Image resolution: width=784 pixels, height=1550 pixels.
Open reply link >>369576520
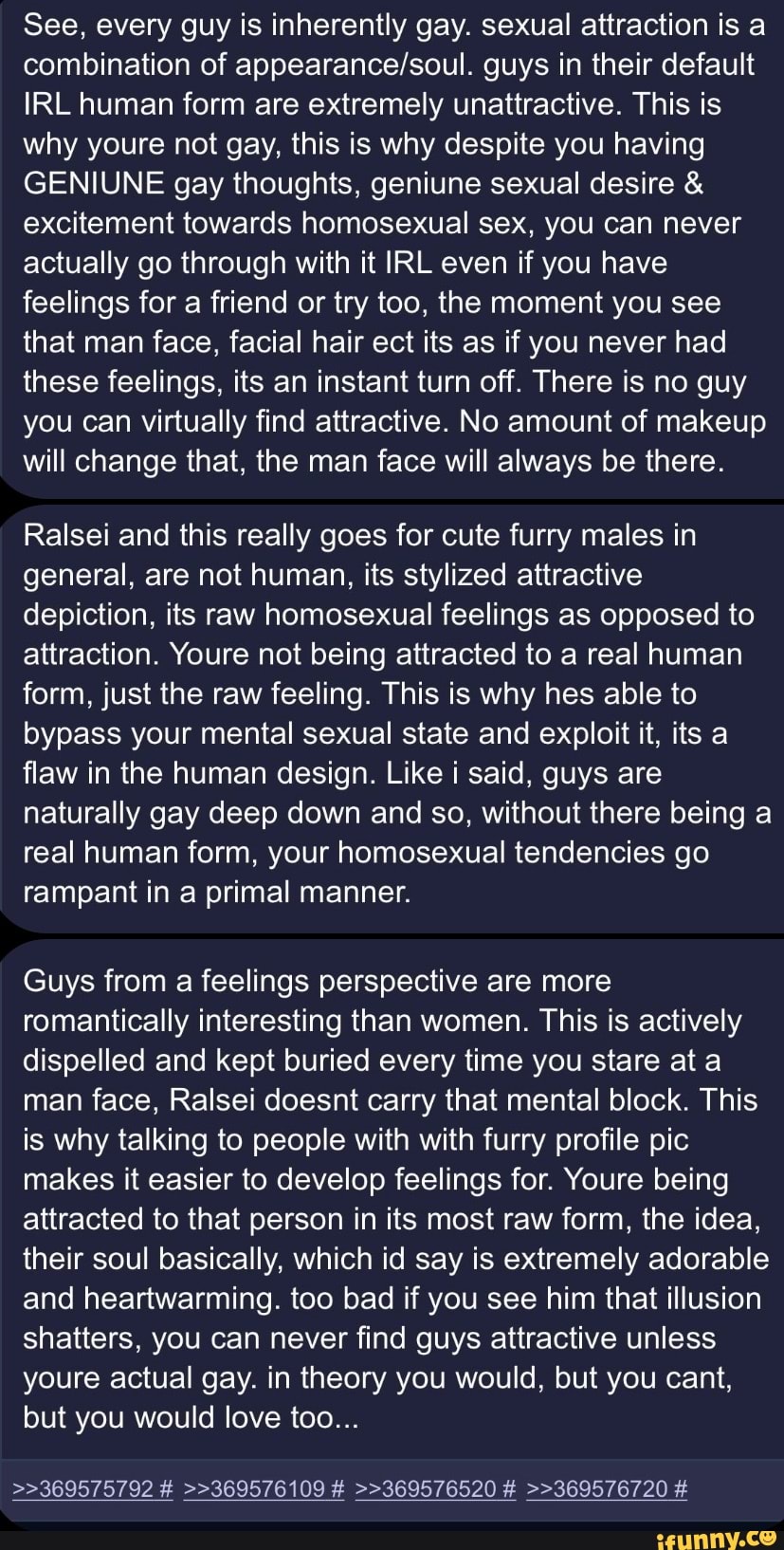point(426,1488)
